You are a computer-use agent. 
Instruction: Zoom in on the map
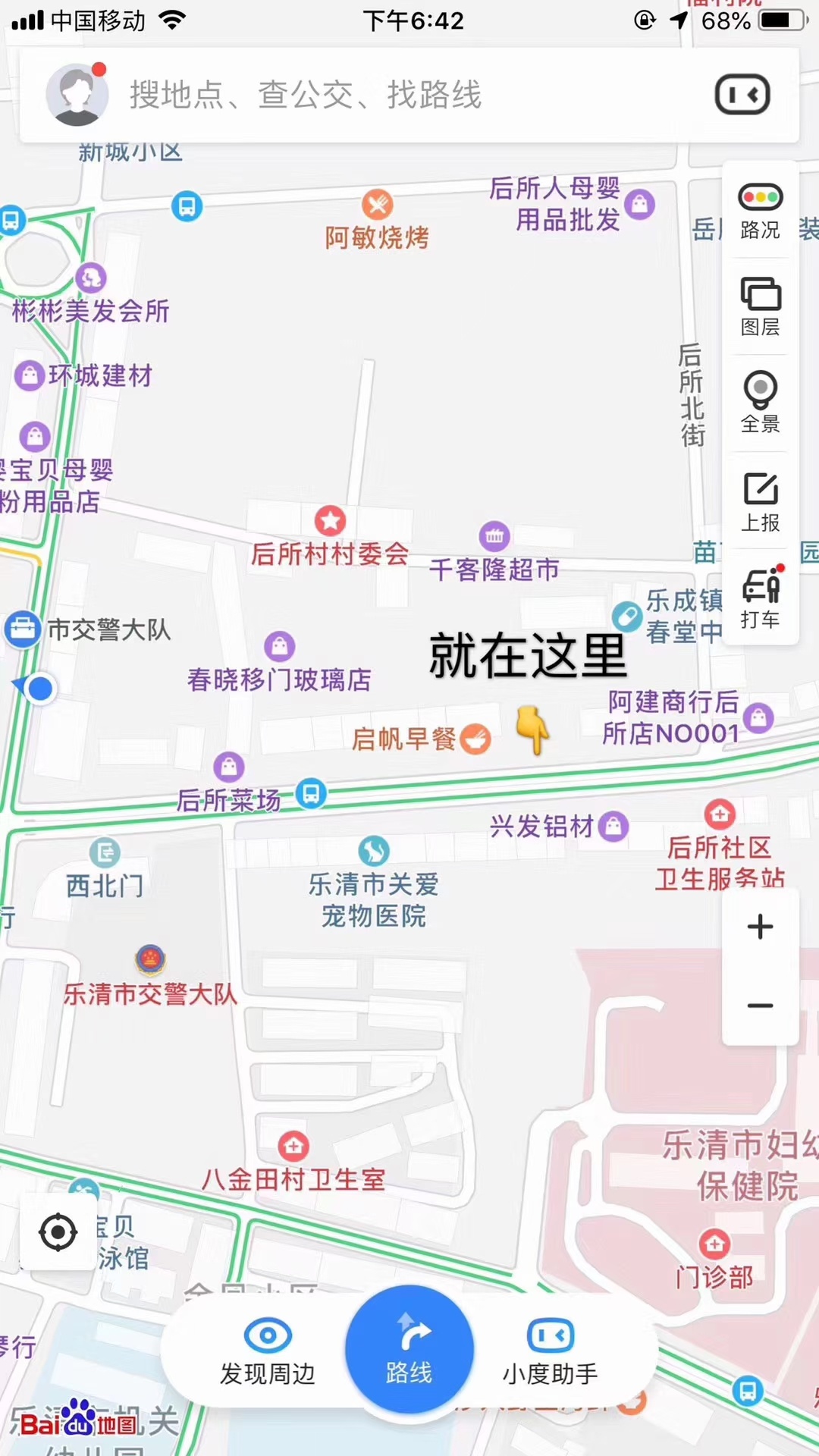(760, 927)
